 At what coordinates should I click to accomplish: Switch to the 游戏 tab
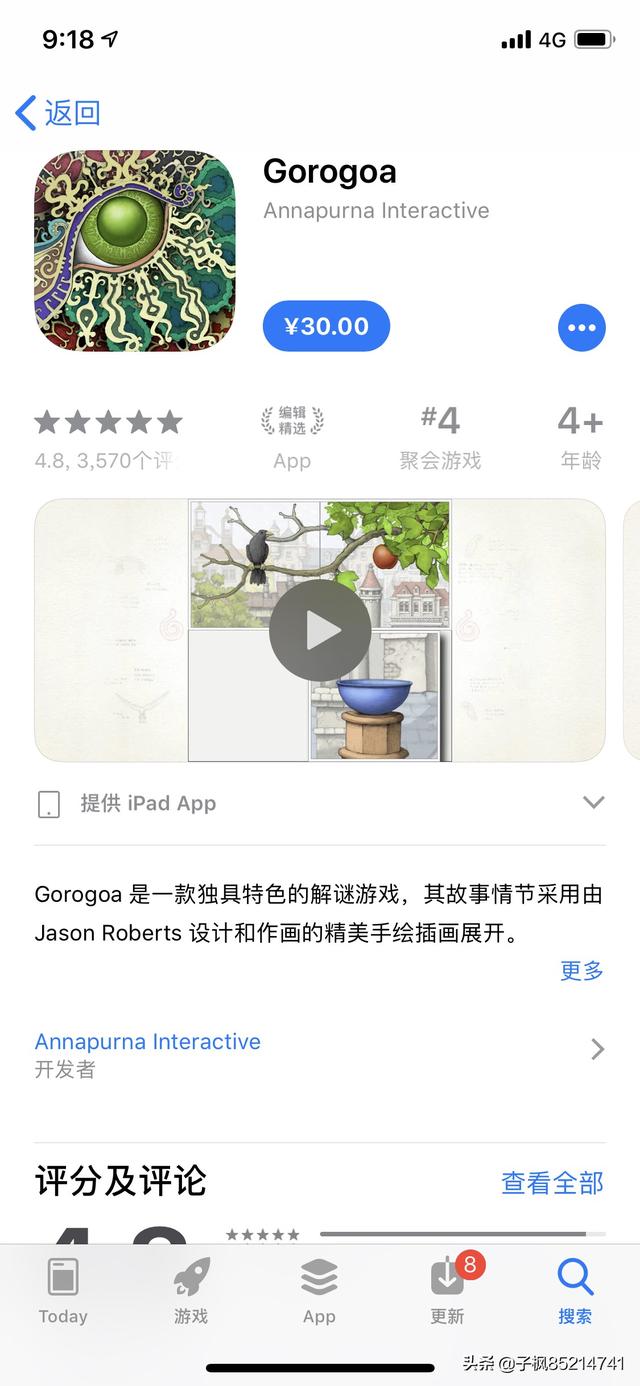tap(191, 1290)
